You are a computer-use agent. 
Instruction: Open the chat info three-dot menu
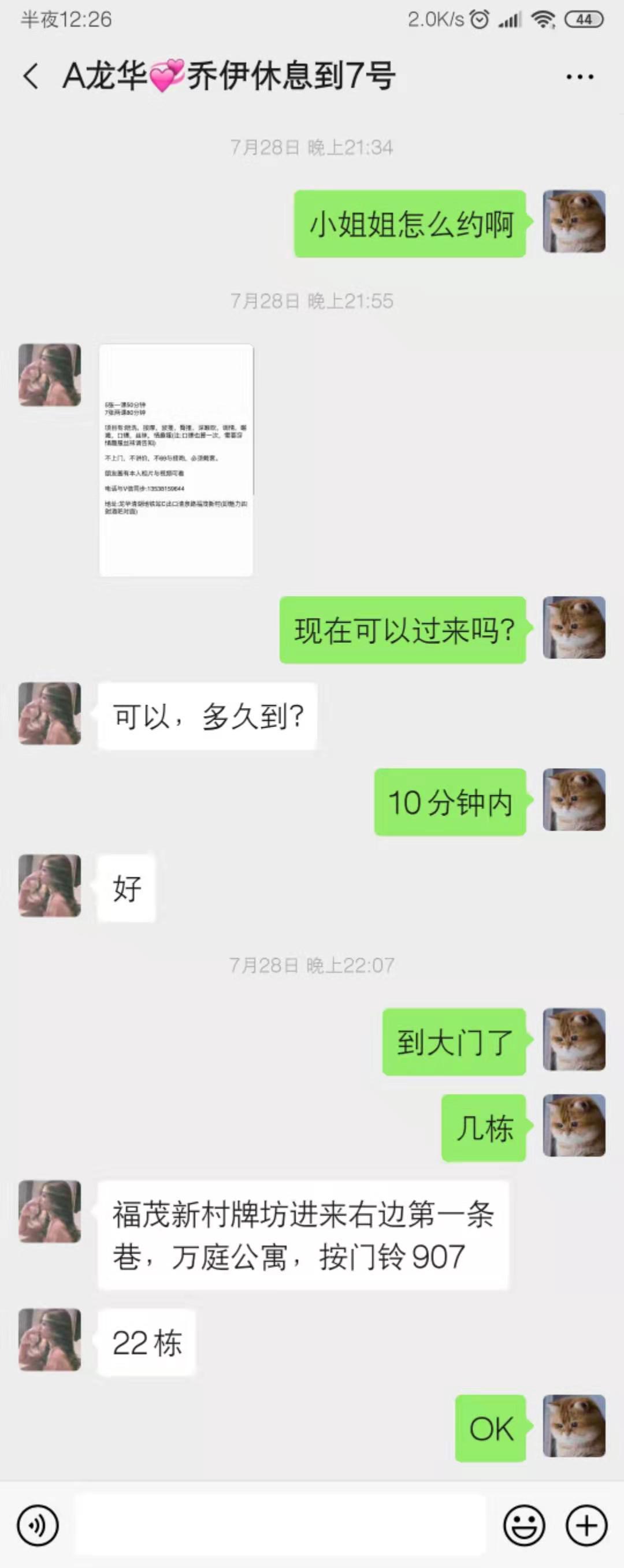pos(579,77)
